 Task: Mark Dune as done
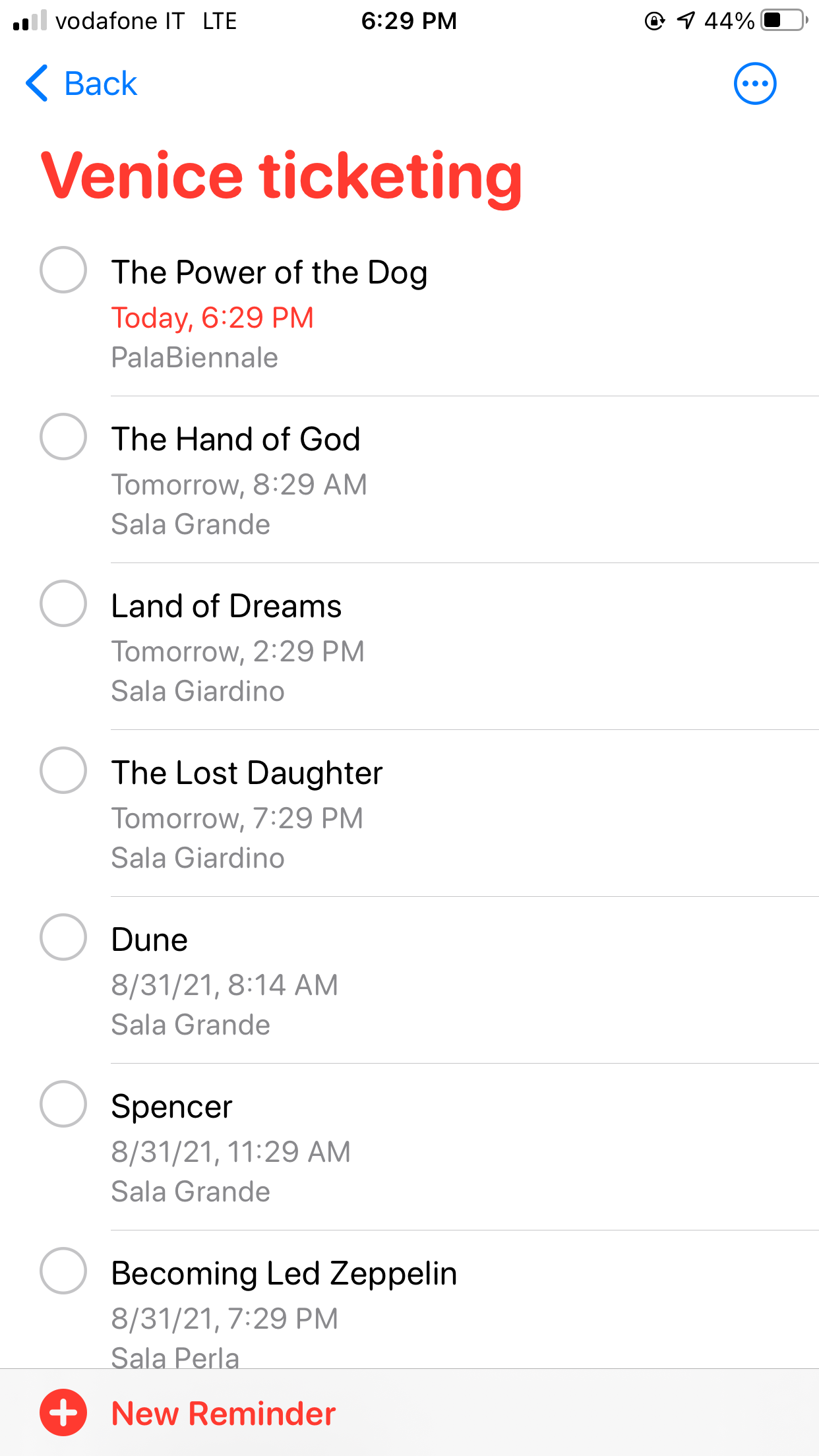pos(63,937)
